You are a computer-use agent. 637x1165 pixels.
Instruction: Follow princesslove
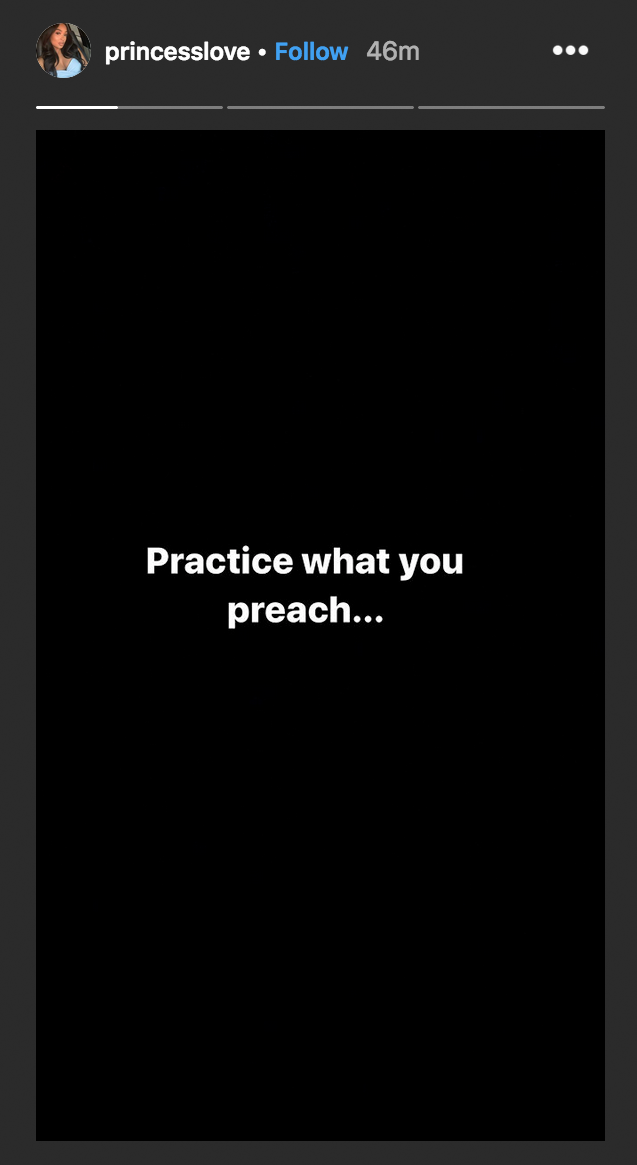coord(311,51)
